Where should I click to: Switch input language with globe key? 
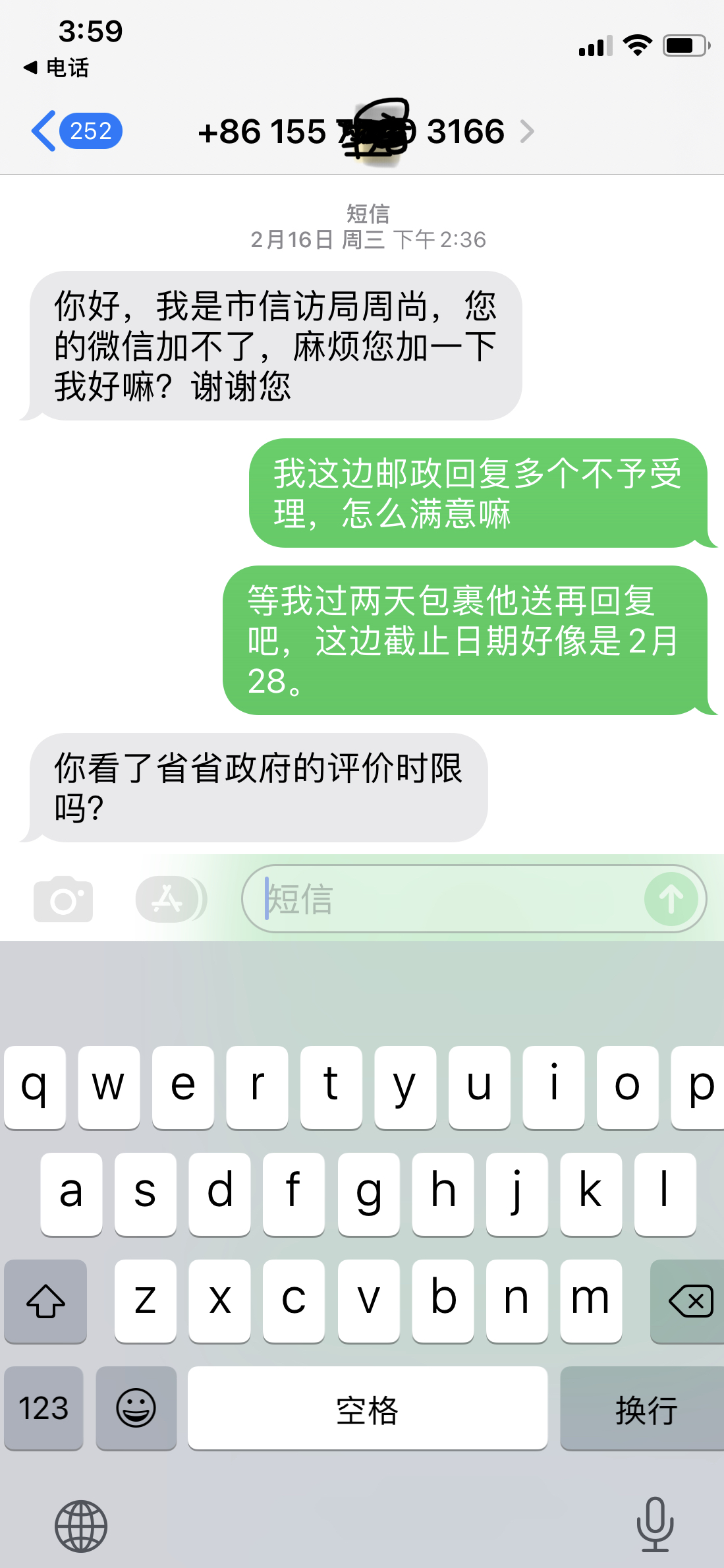coord(80,1526)
